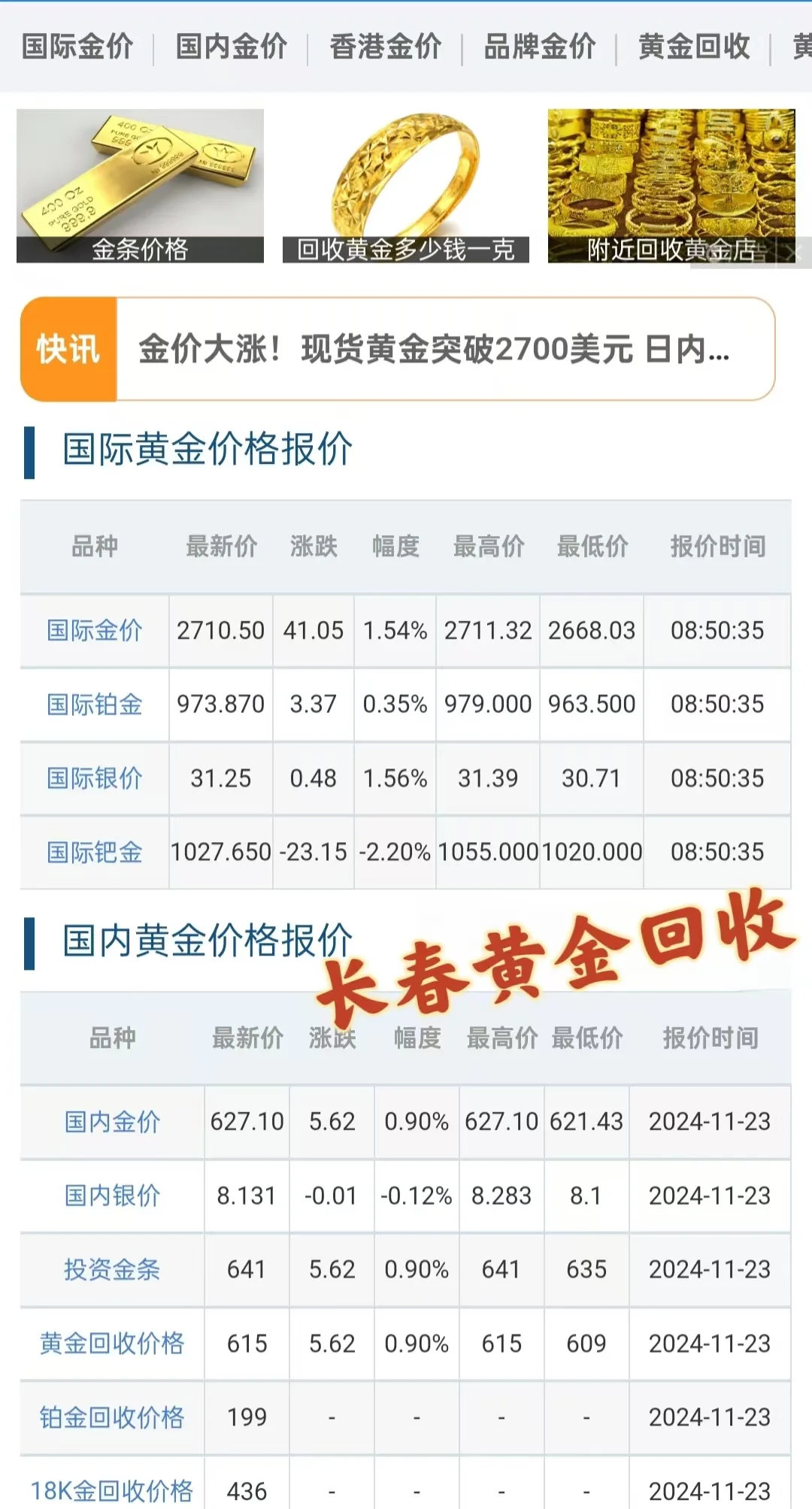Open the 回收黄金多少钱一克 tile
This screenshot has width=812, height=1509.
[406, 185]
